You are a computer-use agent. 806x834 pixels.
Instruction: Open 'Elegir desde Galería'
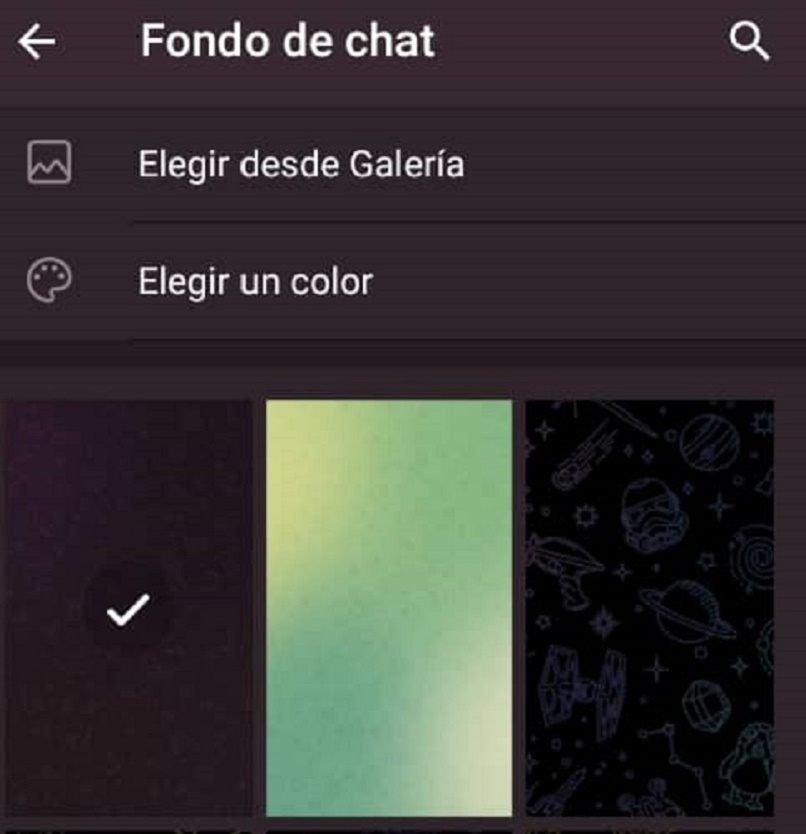(x=302, y=160)
